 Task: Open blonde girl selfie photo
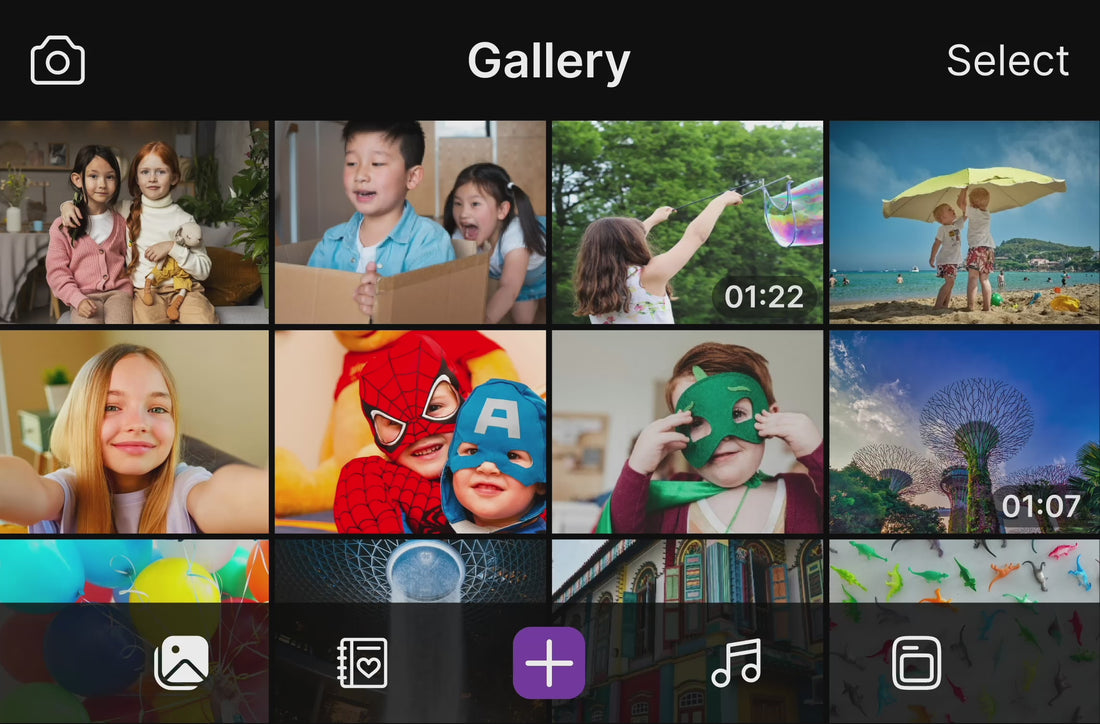[134, 432]
